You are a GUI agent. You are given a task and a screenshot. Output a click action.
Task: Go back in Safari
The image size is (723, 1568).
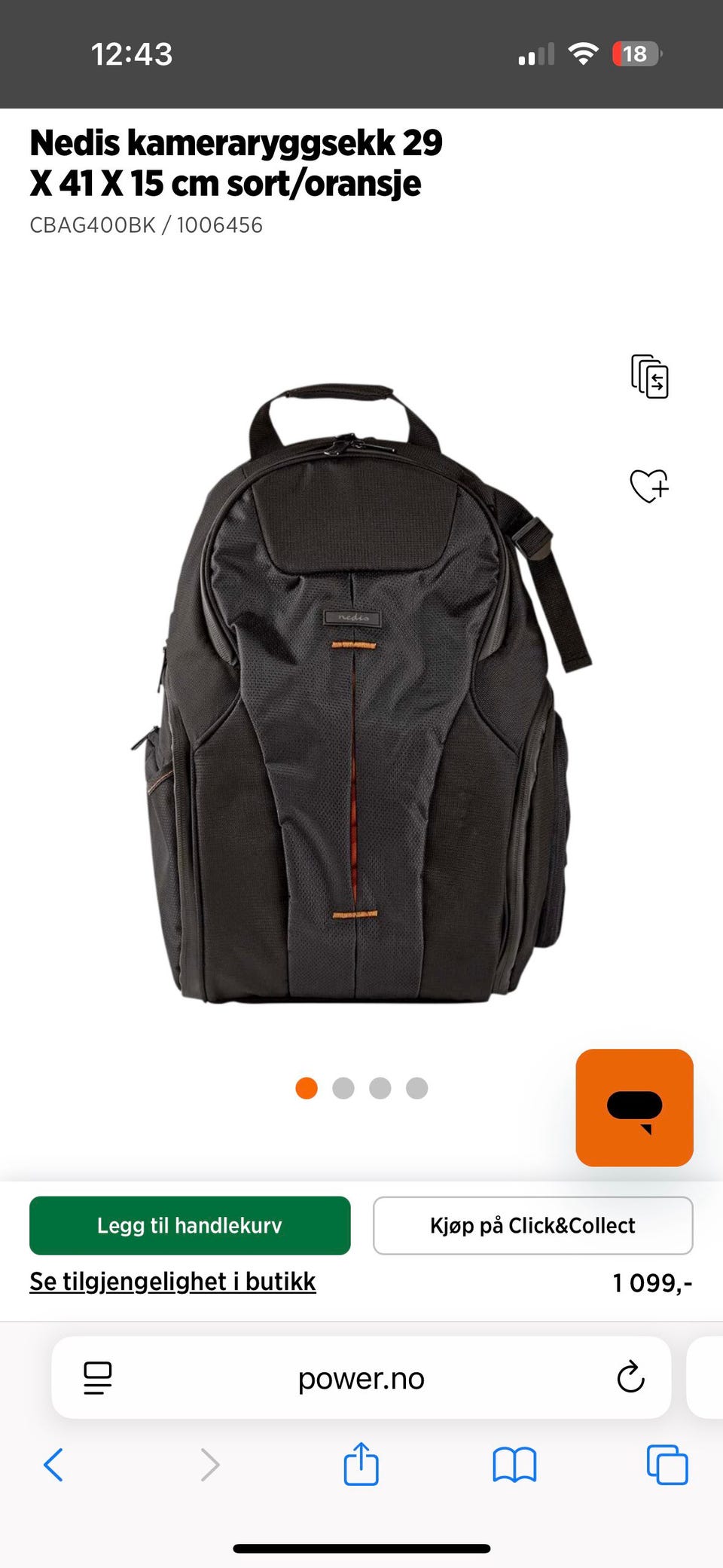point(53,1465)
